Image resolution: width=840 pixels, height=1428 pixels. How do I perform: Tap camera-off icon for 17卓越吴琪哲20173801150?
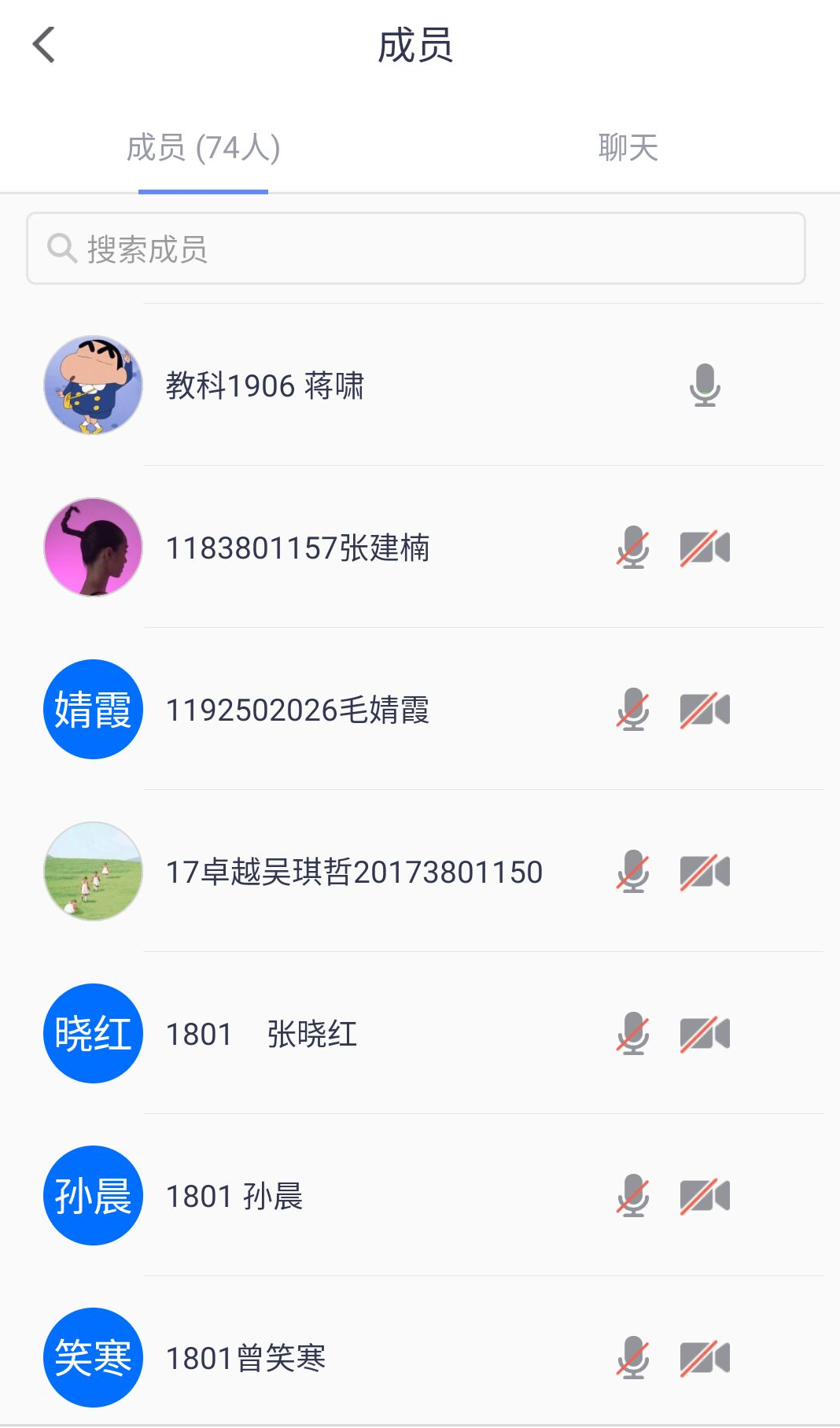pos(705,872)
